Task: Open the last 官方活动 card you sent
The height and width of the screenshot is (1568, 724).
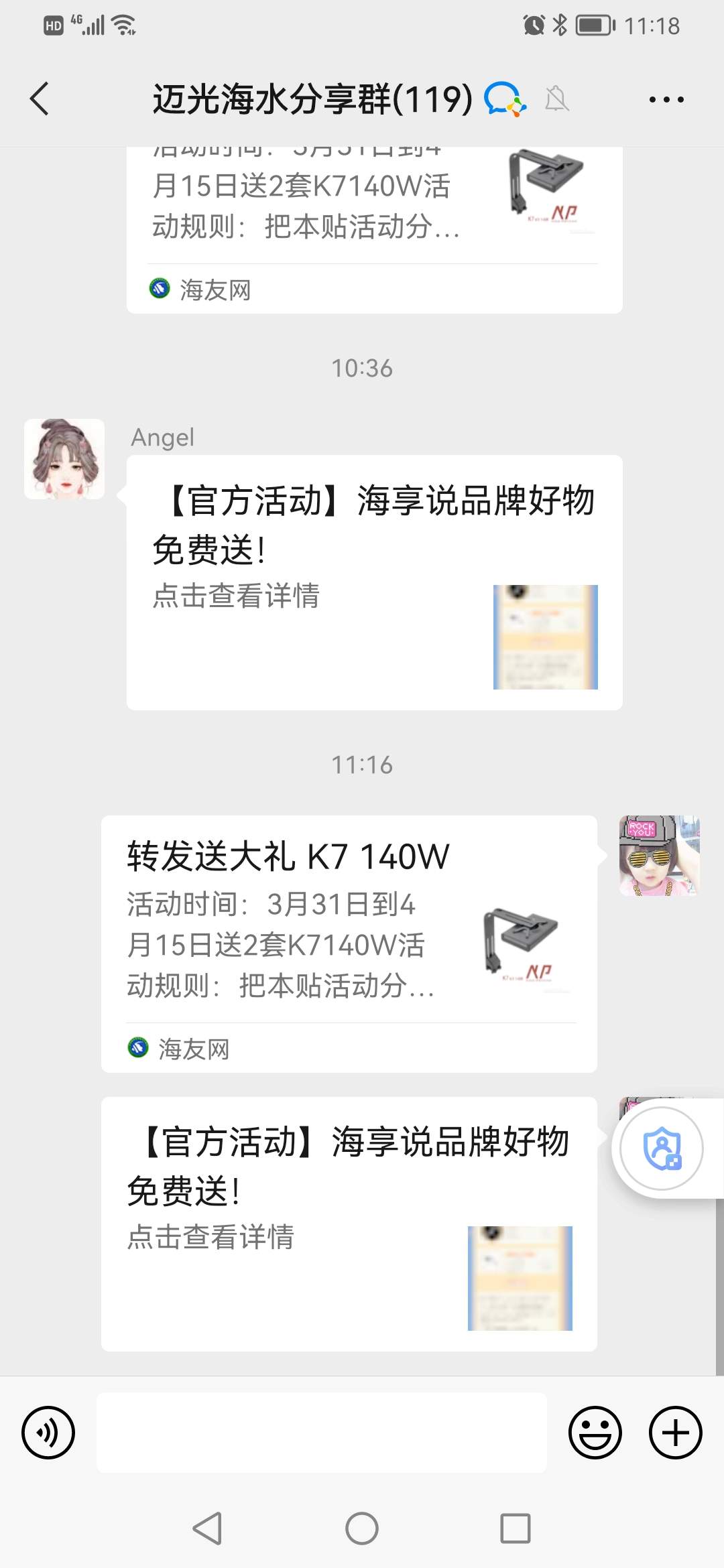Action: click(x=349, y=1224)
